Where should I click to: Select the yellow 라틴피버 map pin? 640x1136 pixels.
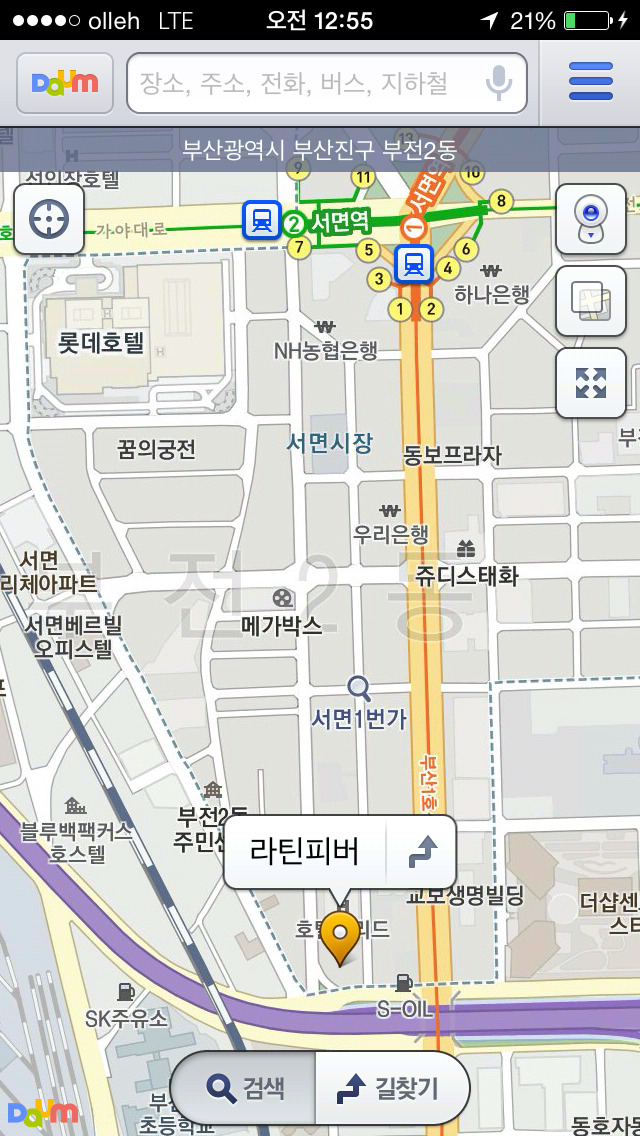coord(340,937)
